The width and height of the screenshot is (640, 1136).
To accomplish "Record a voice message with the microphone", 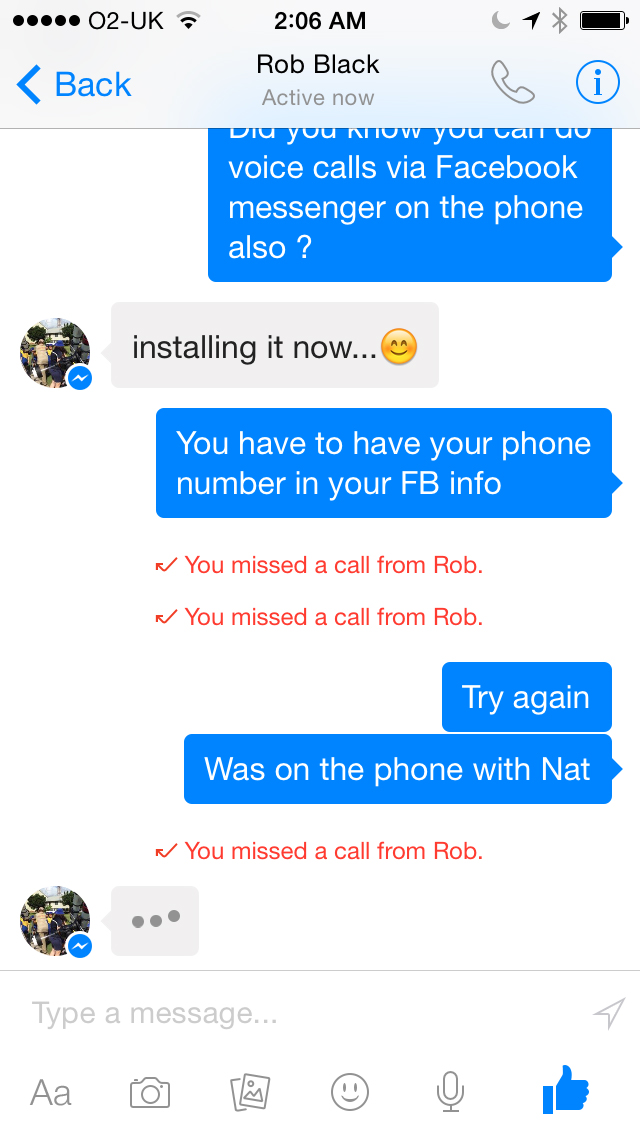I will pos(450,1092).
